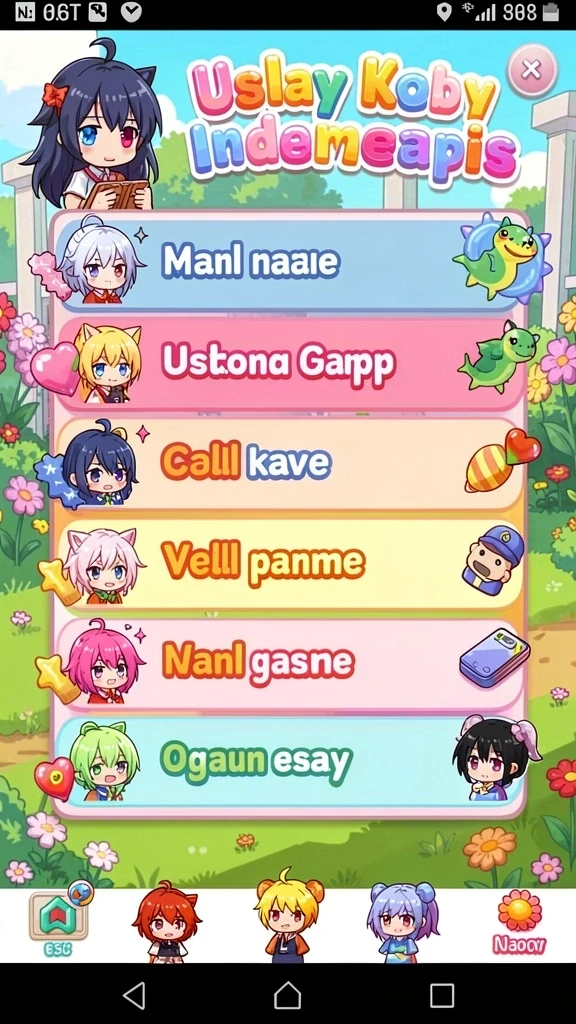Choose the Velll panme row
Image resolution: width=576 pixels, height=1024 pixels.
click(x=289, y=563)
